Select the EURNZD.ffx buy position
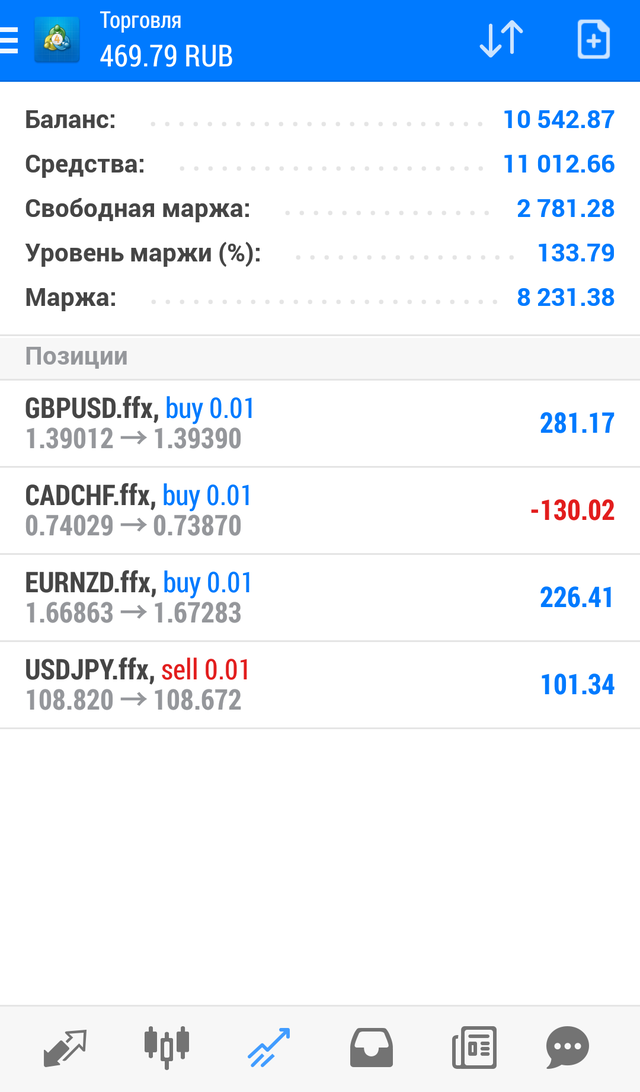This screenshot has width=640, height=1092. coord(320,597)
